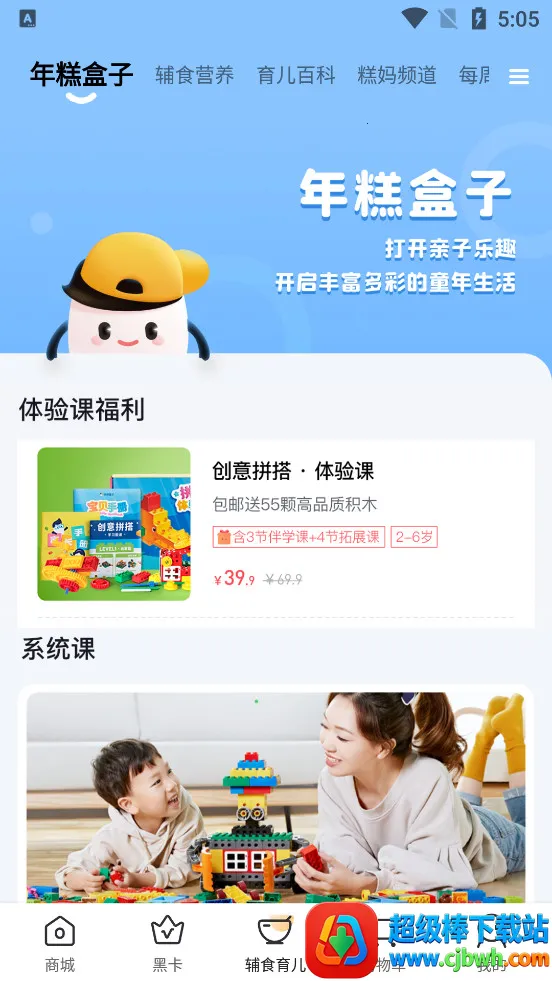Image resolution: width=552 pixels, height=981 pixels.
Task: Switch to the 辅食营养 top tab
Action: point(195,76)
